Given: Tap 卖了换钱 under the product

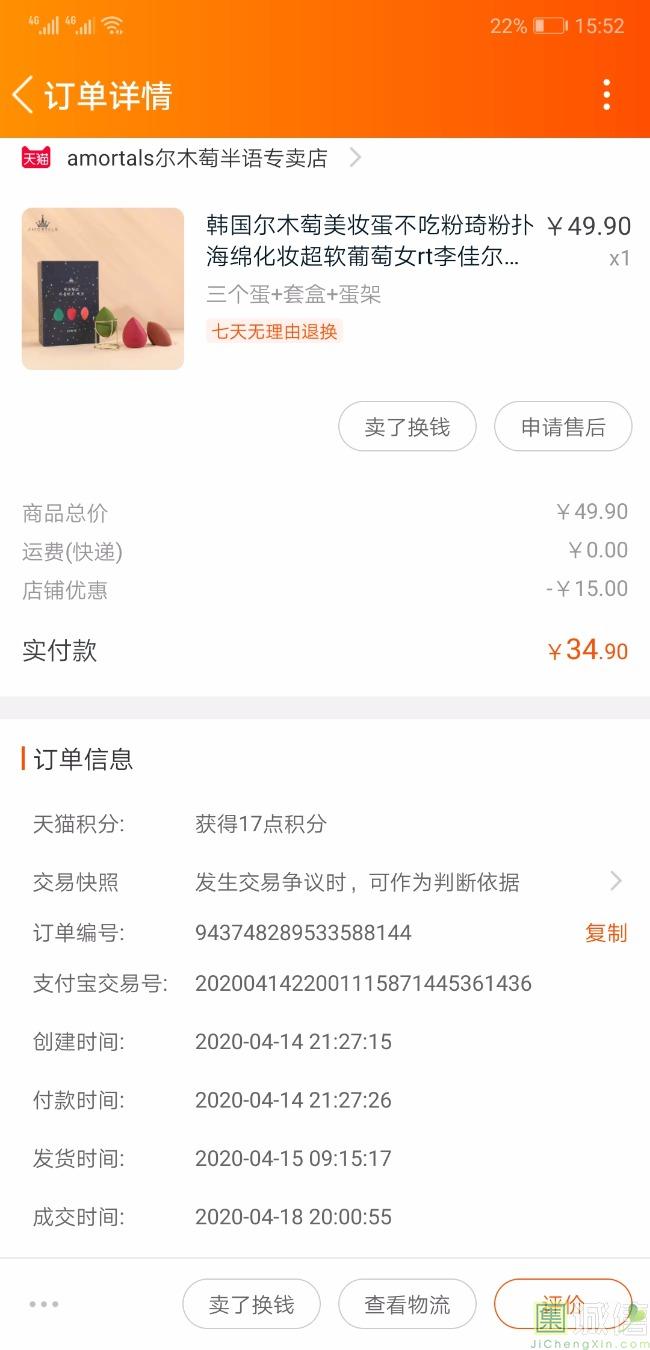Looking at the screenshot, I should 407,427.
